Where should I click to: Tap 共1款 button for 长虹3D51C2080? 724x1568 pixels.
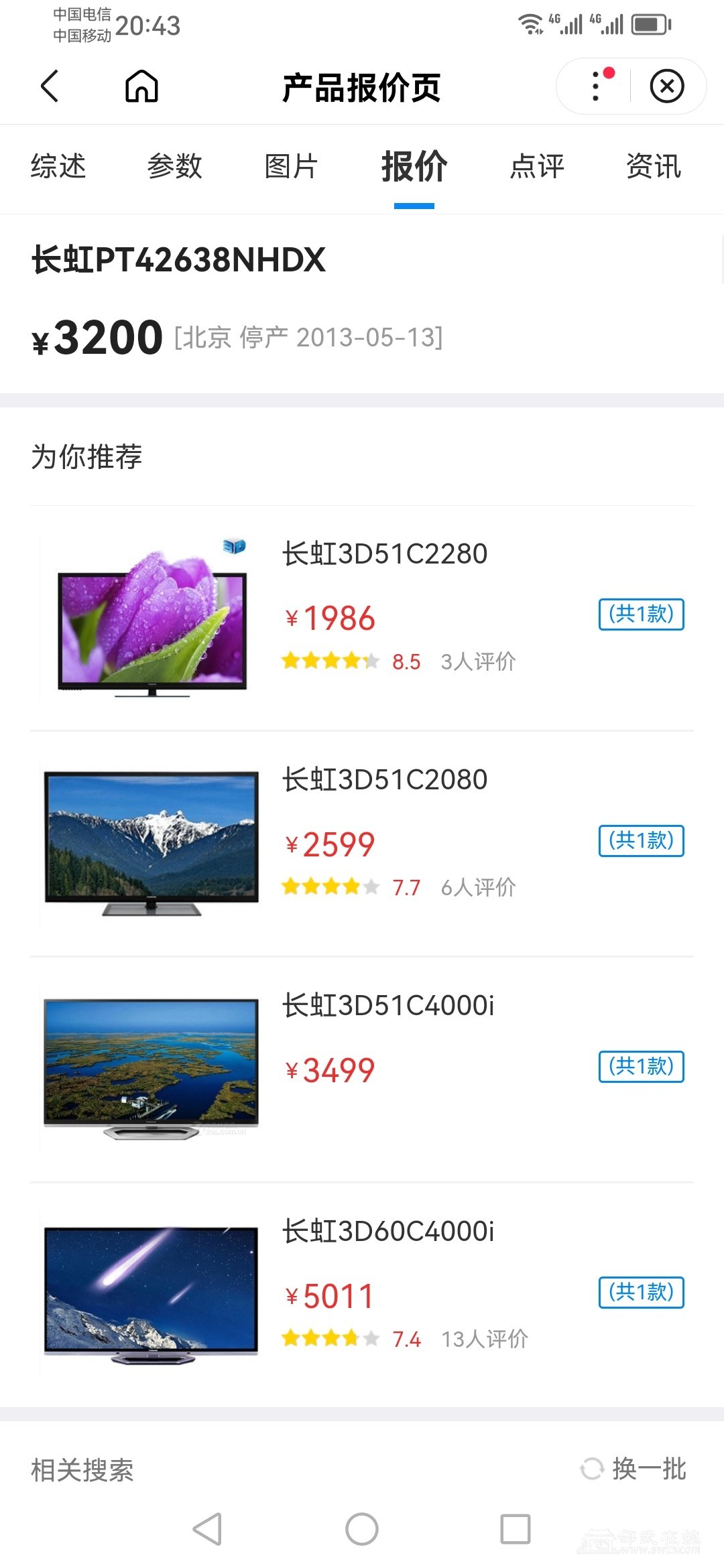tap(641, 840)
